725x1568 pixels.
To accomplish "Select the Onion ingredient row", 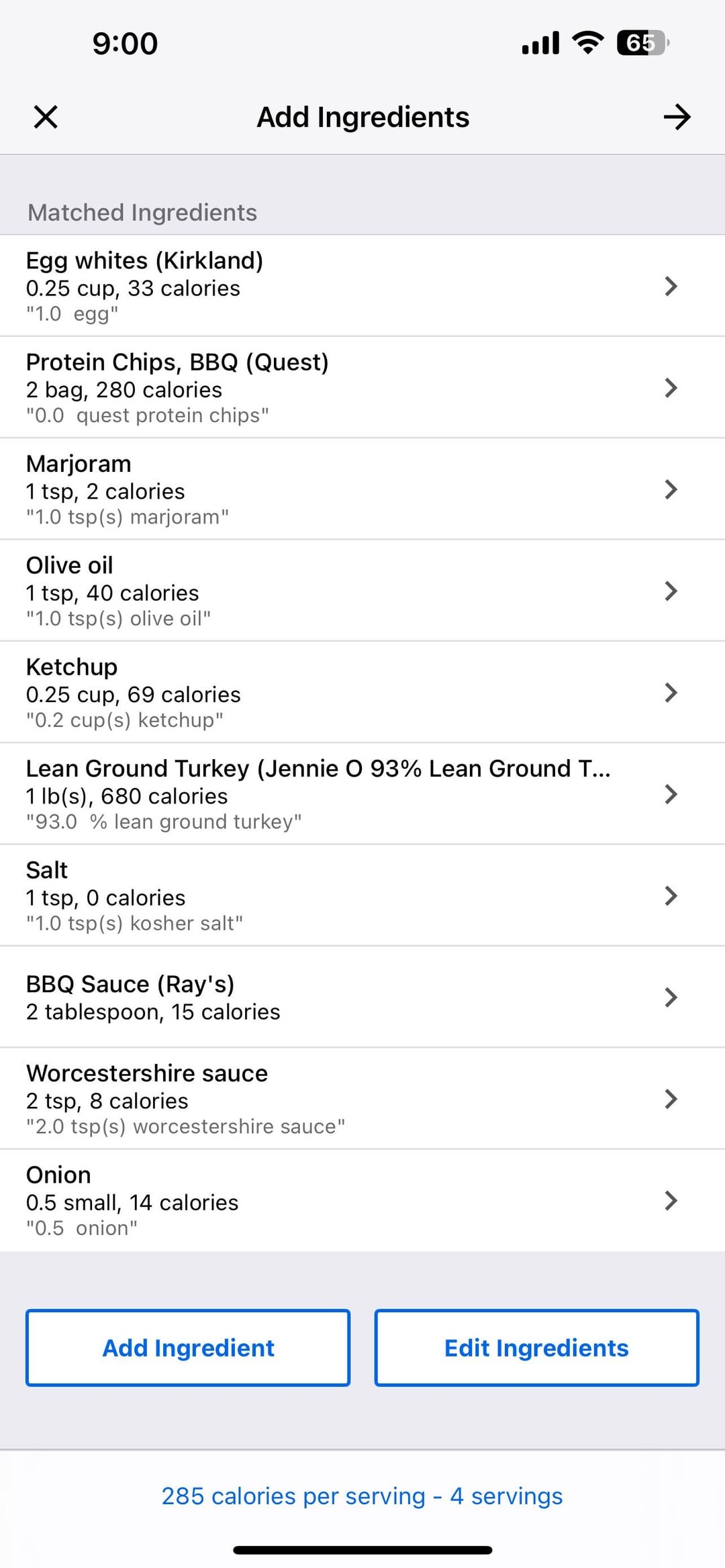I will pyautogui.click(x=362, y=1200).
